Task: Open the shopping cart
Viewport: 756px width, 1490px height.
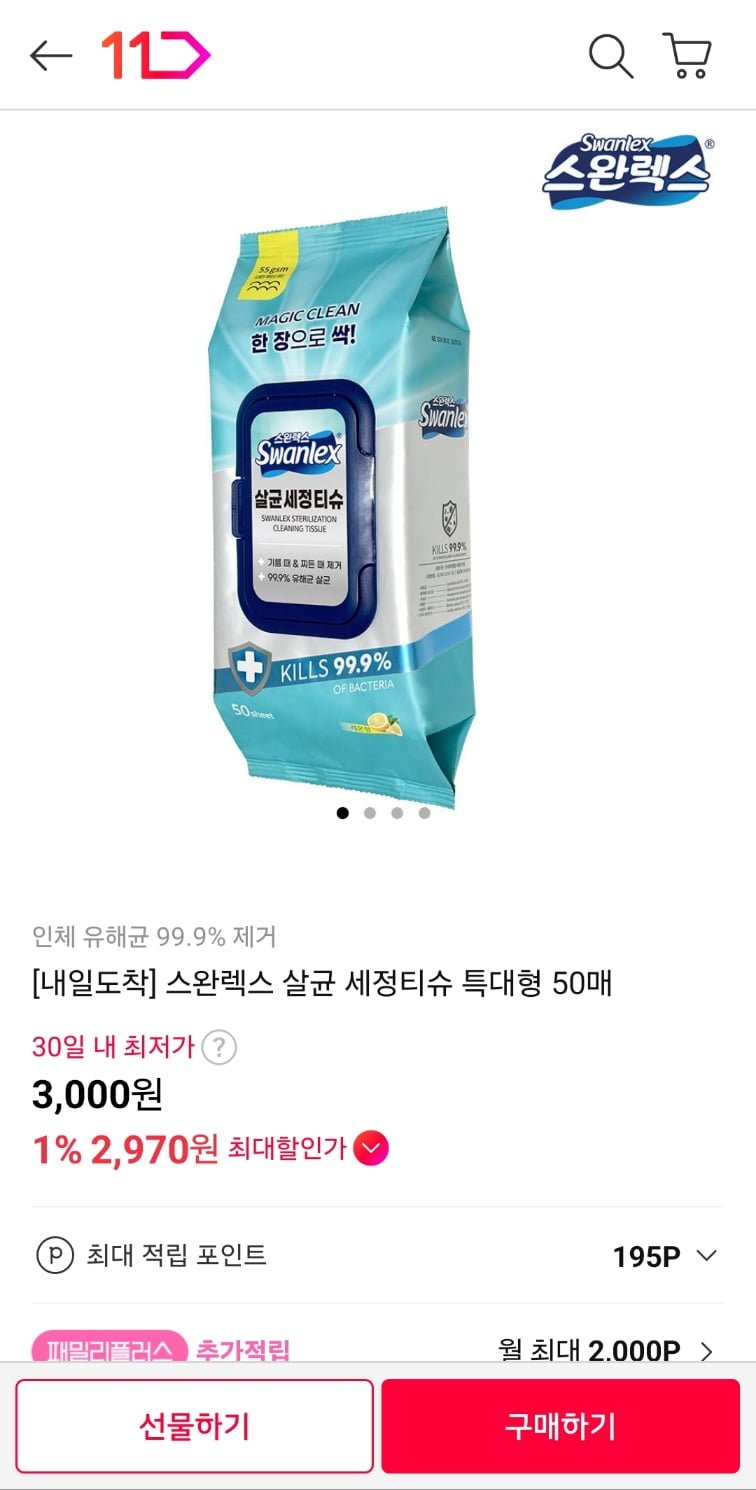Action: click(x=687, y=56)
